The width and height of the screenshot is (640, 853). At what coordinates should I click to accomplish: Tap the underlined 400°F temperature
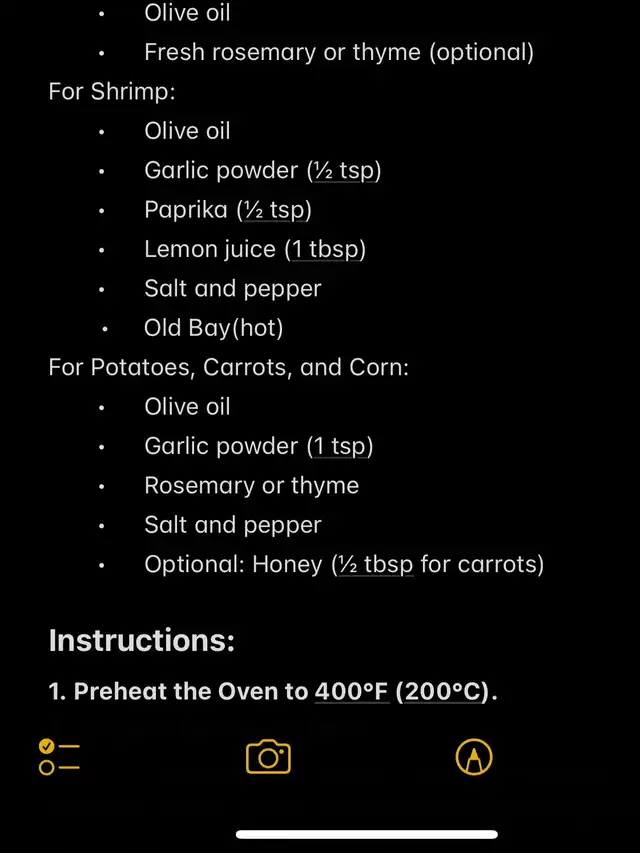point(351,691)
